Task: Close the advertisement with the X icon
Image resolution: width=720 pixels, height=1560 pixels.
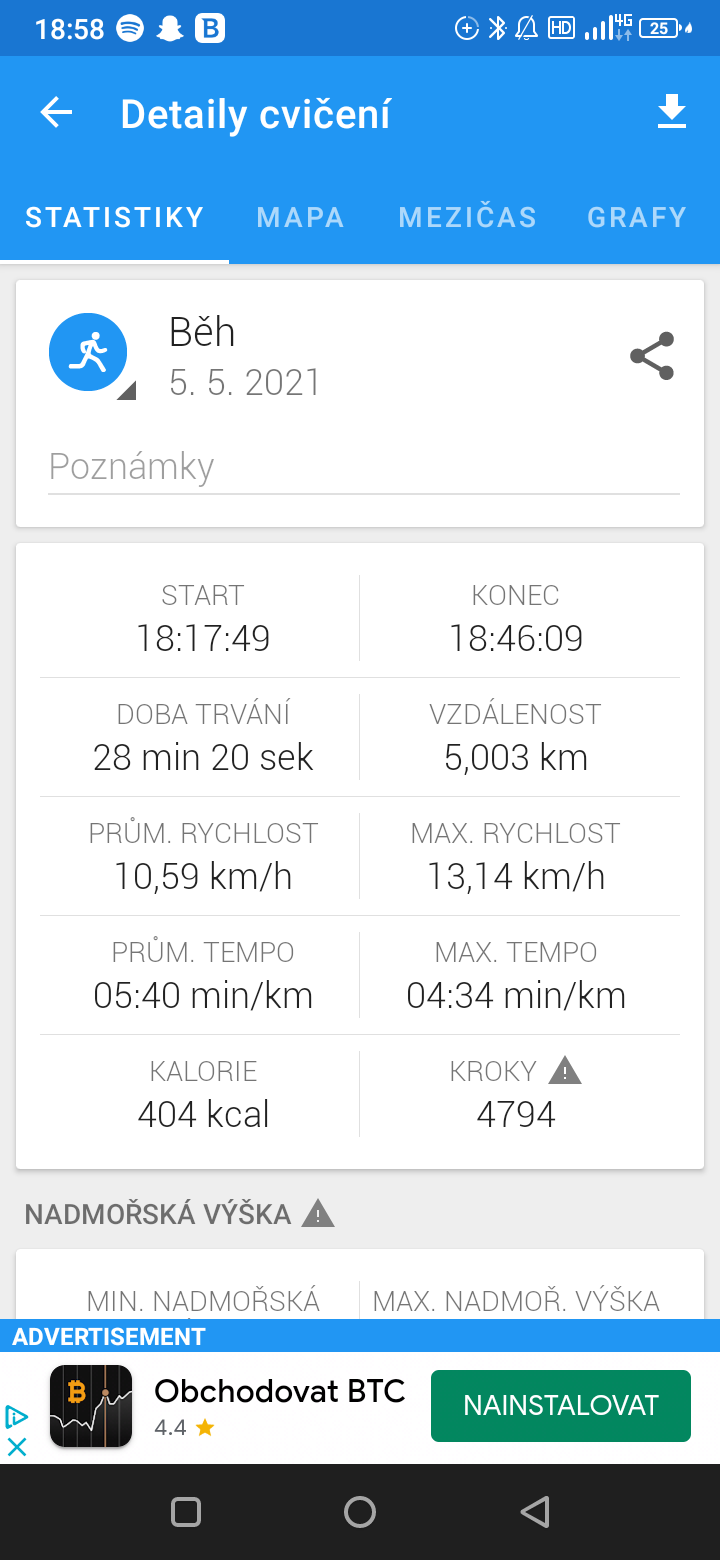Action: 17,1446
